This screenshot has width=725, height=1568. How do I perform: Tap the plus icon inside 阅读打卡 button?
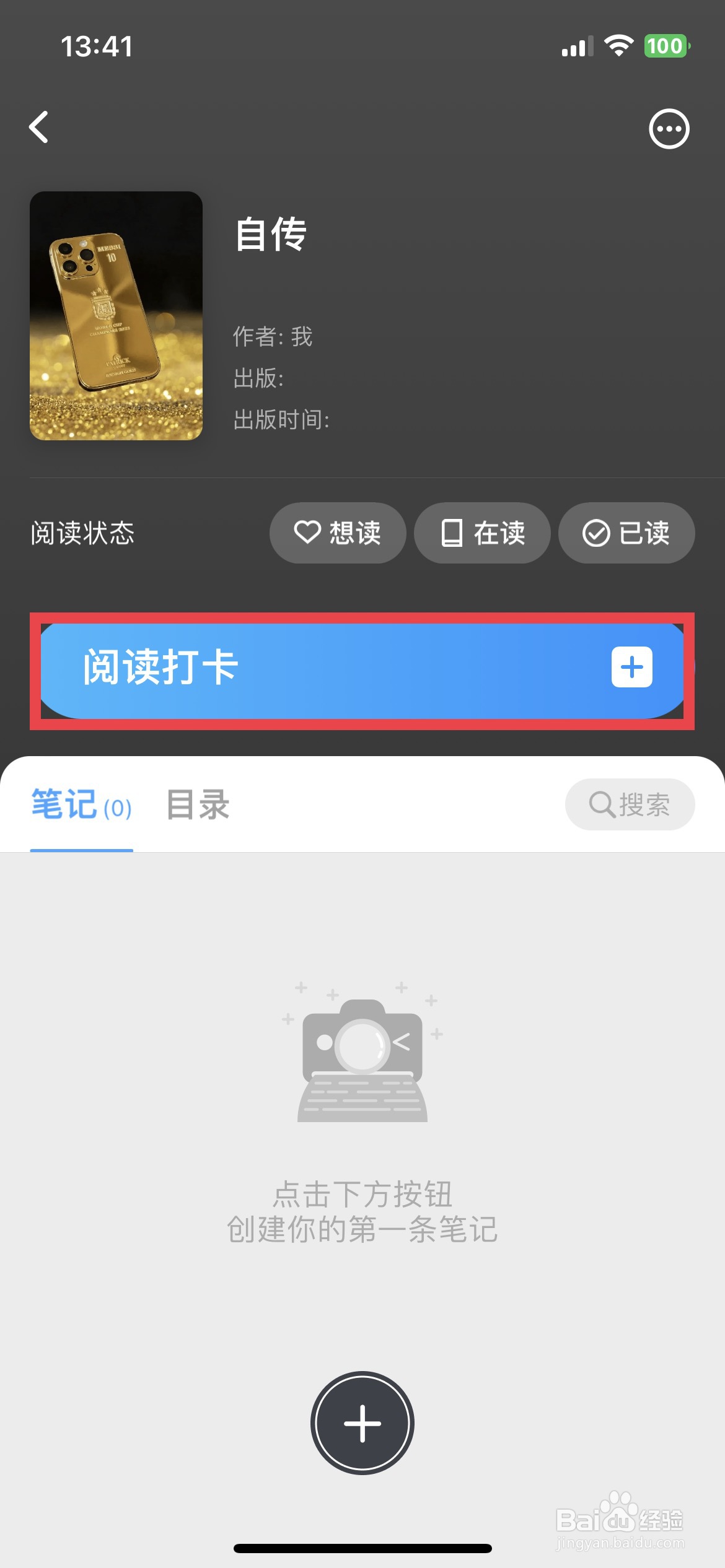tap(632, 666)
